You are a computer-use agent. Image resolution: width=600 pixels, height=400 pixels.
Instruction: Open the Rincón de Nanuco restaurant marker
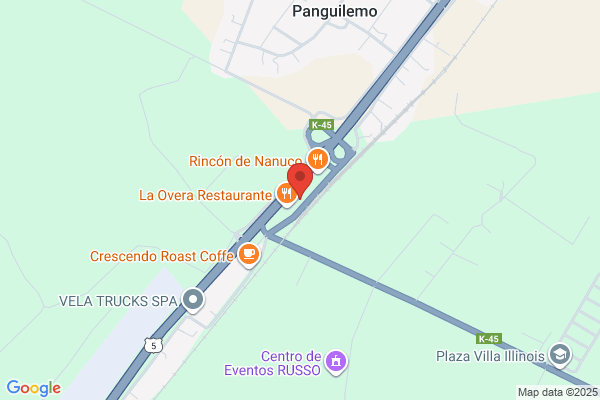click(318, 160)
